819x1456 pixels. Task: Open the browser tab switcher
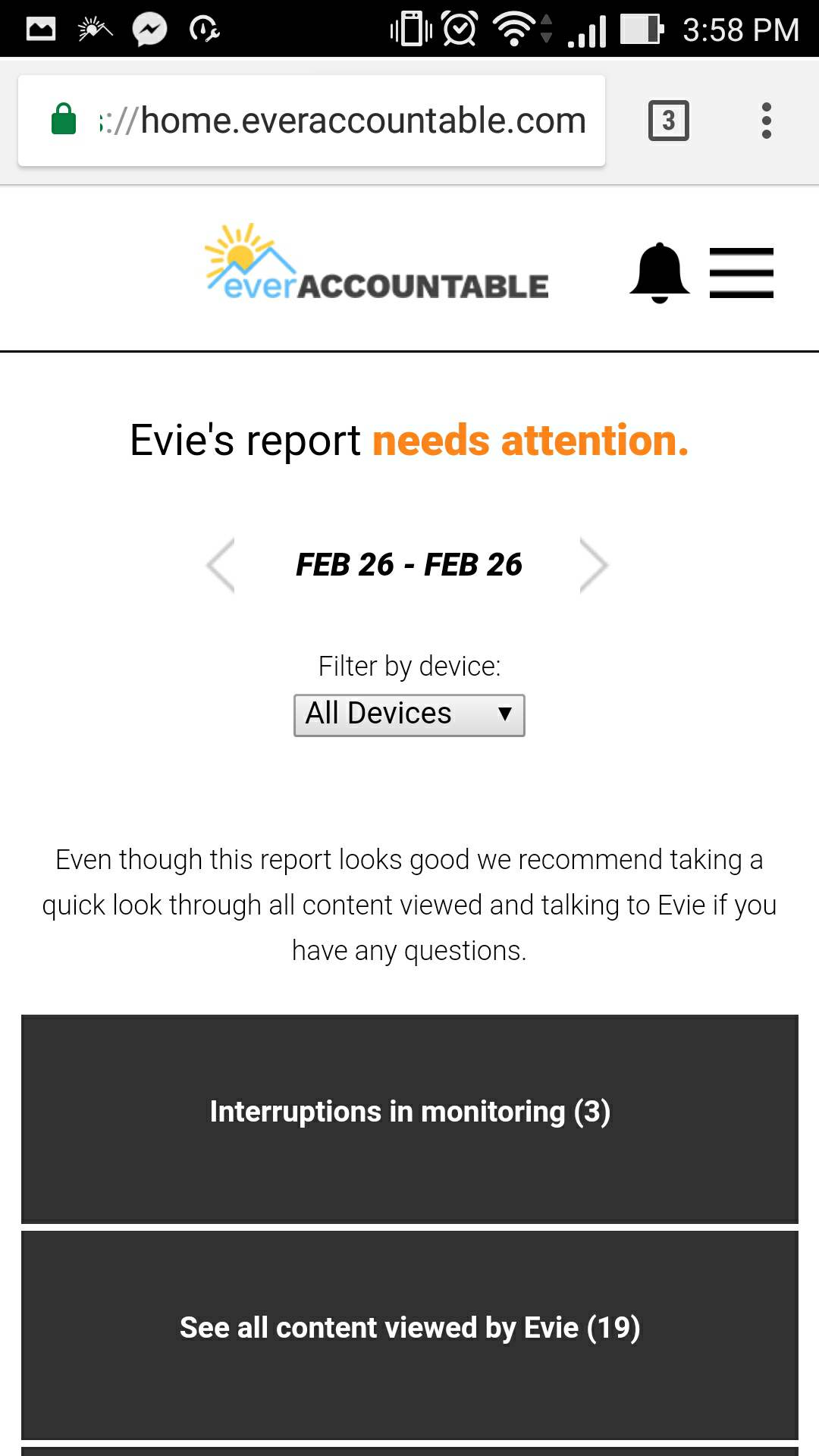point(668,121)
